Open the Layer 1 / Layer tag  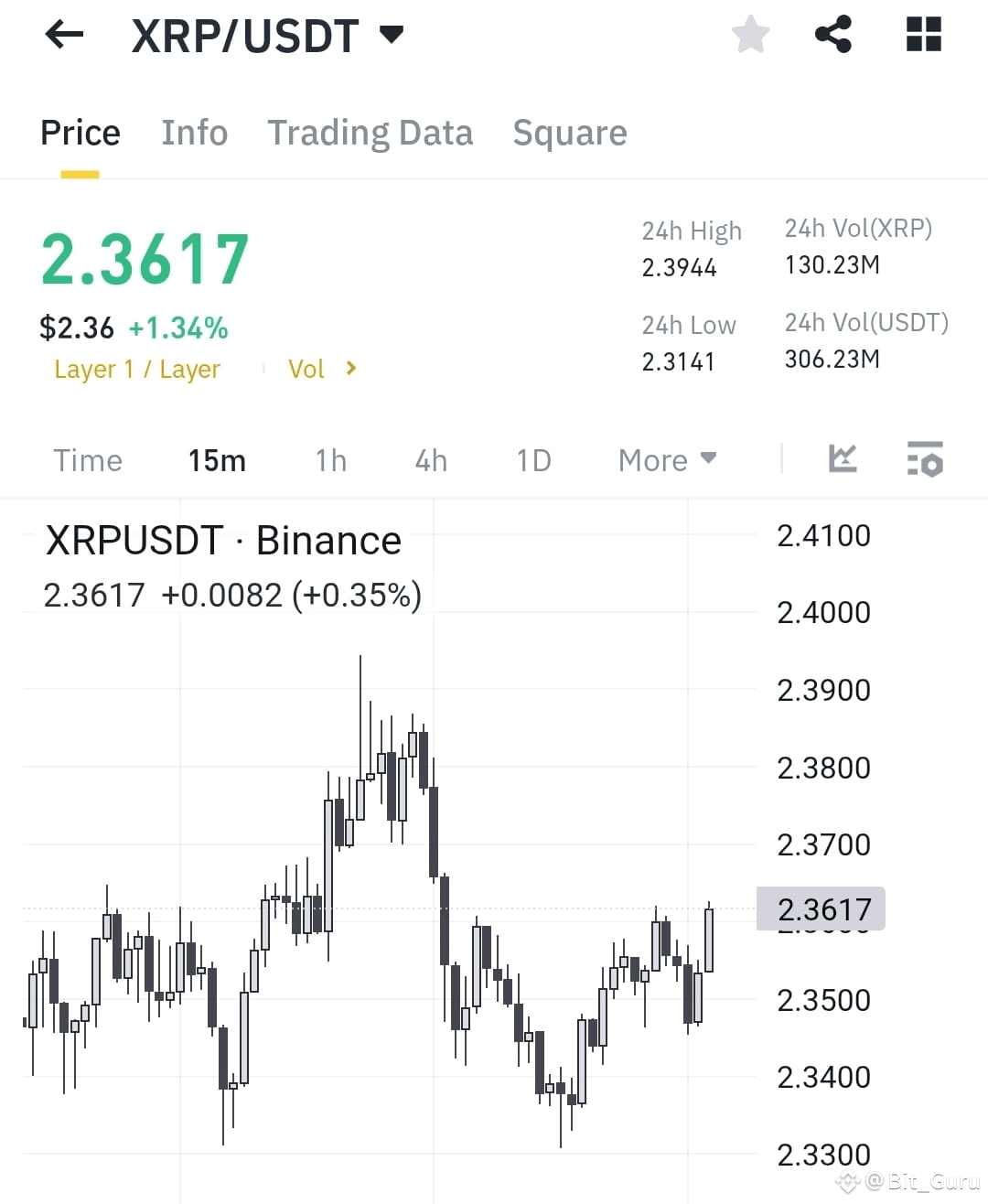click(136, 369)
